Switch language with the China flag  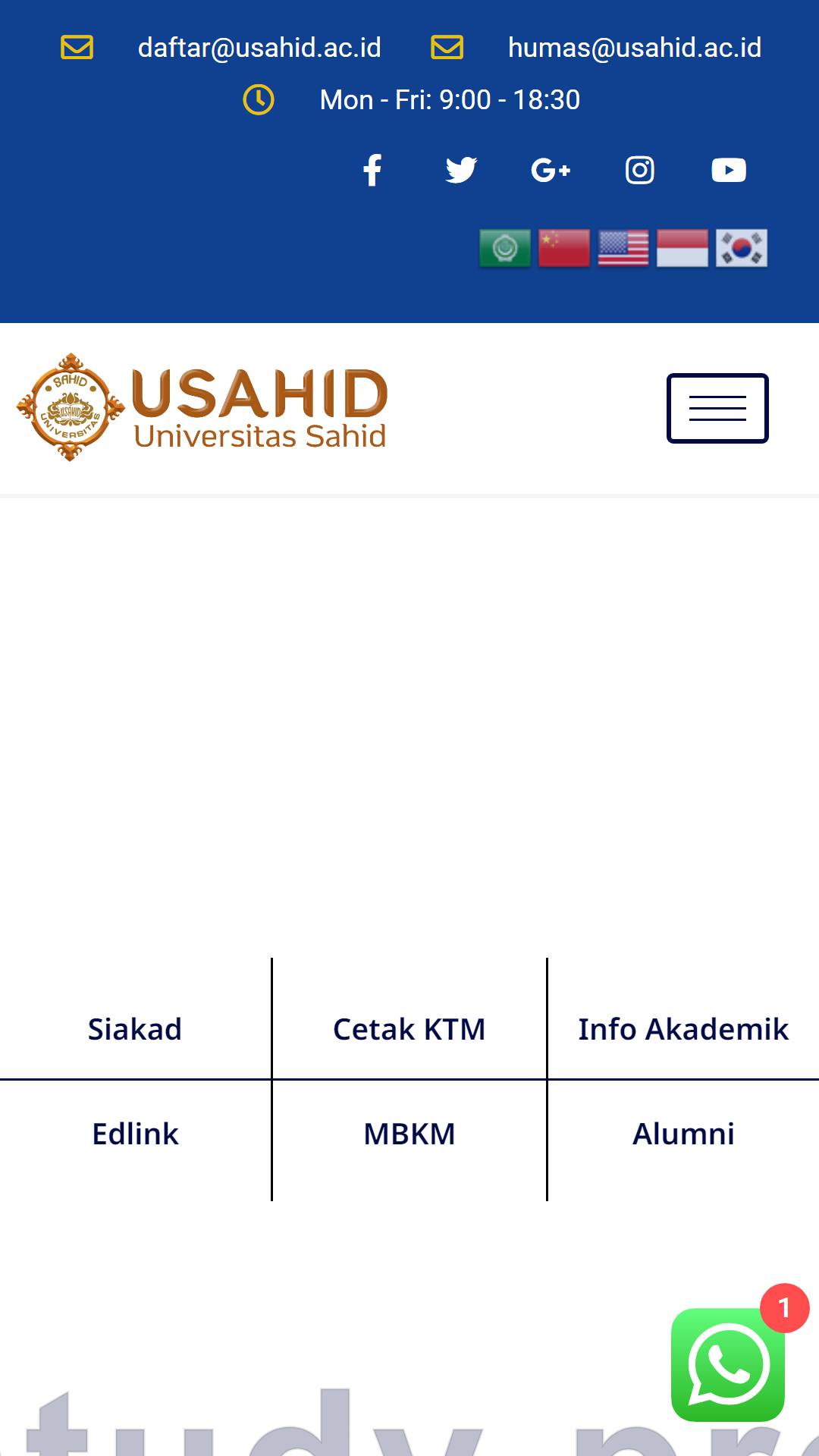564,248
